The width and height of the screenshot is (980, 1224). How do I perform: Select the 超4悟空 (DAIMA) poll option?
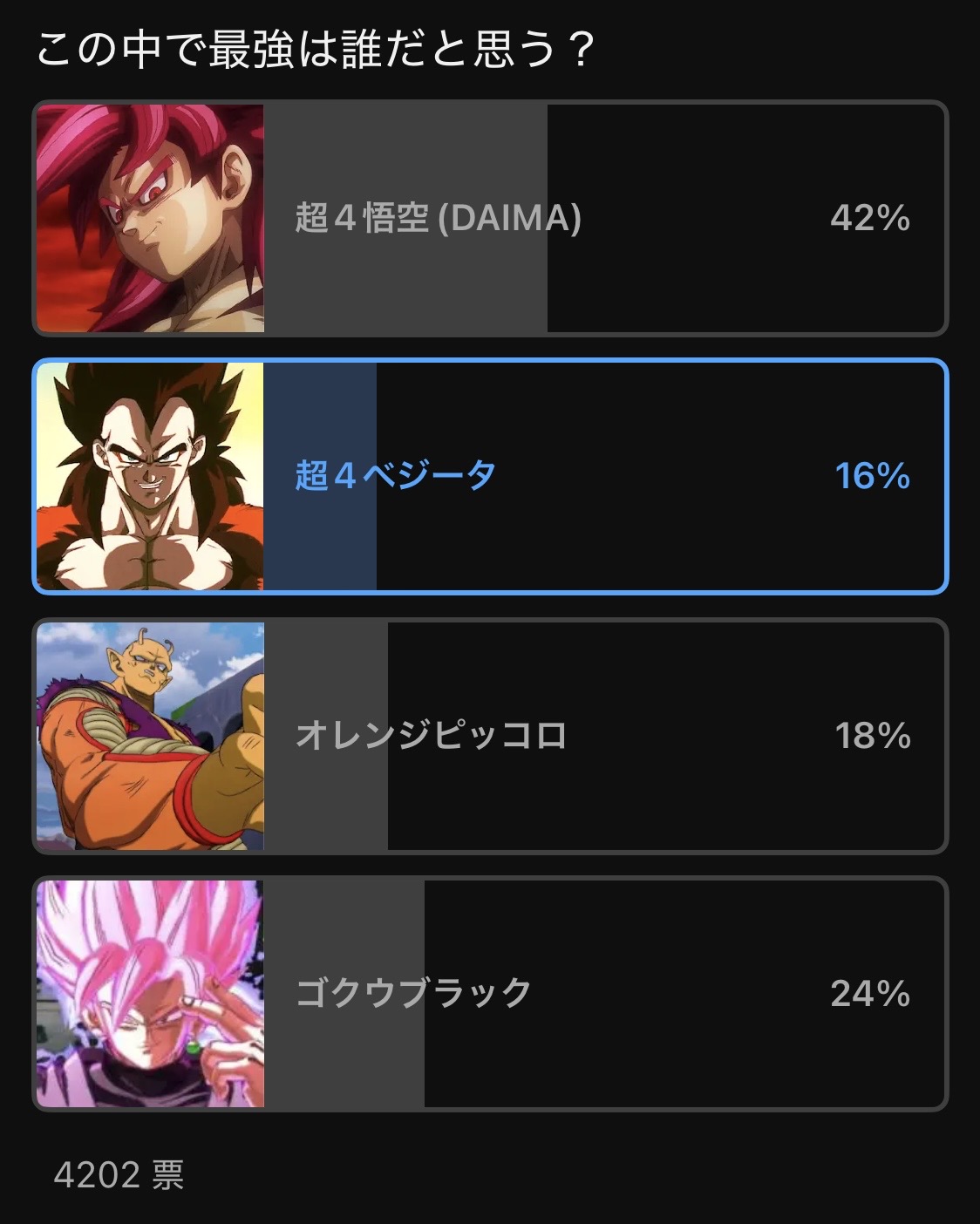click(490, 218)
